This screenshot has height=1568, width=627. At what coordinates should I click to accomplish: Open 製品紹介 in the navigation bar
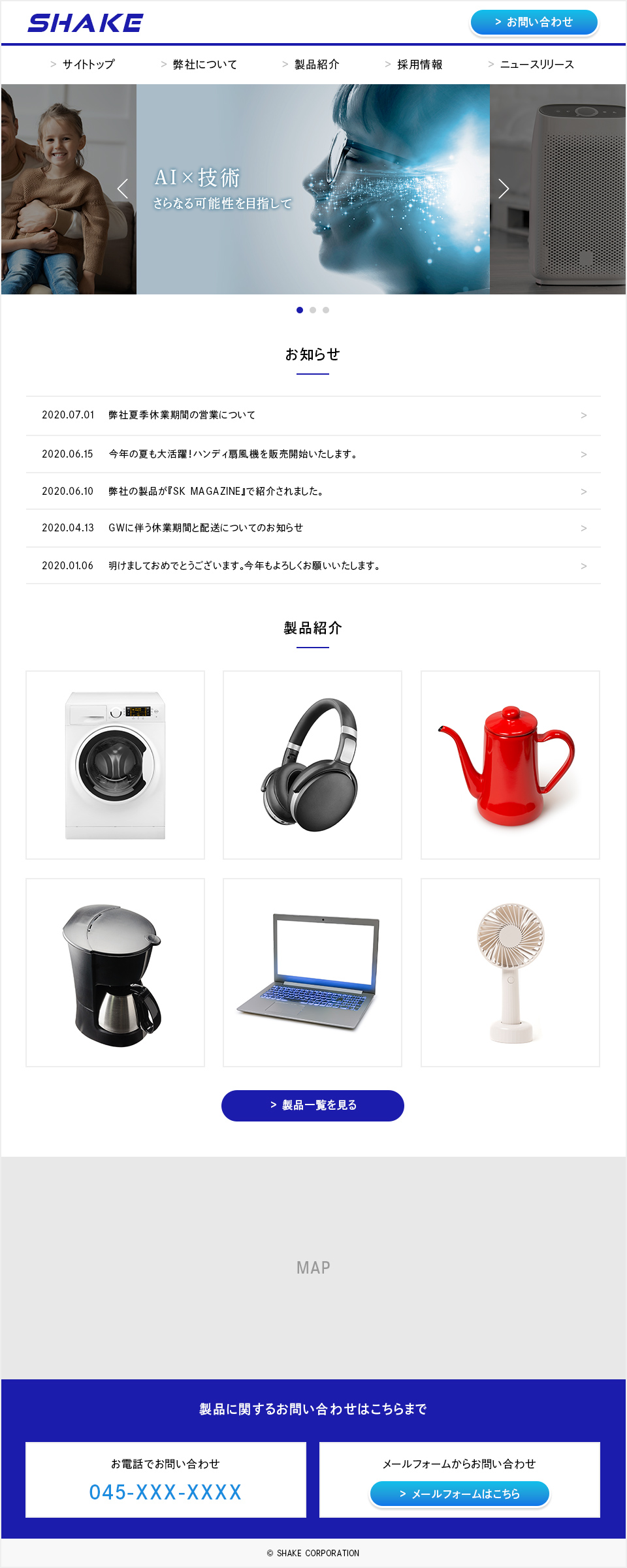(x=311, y=65)
